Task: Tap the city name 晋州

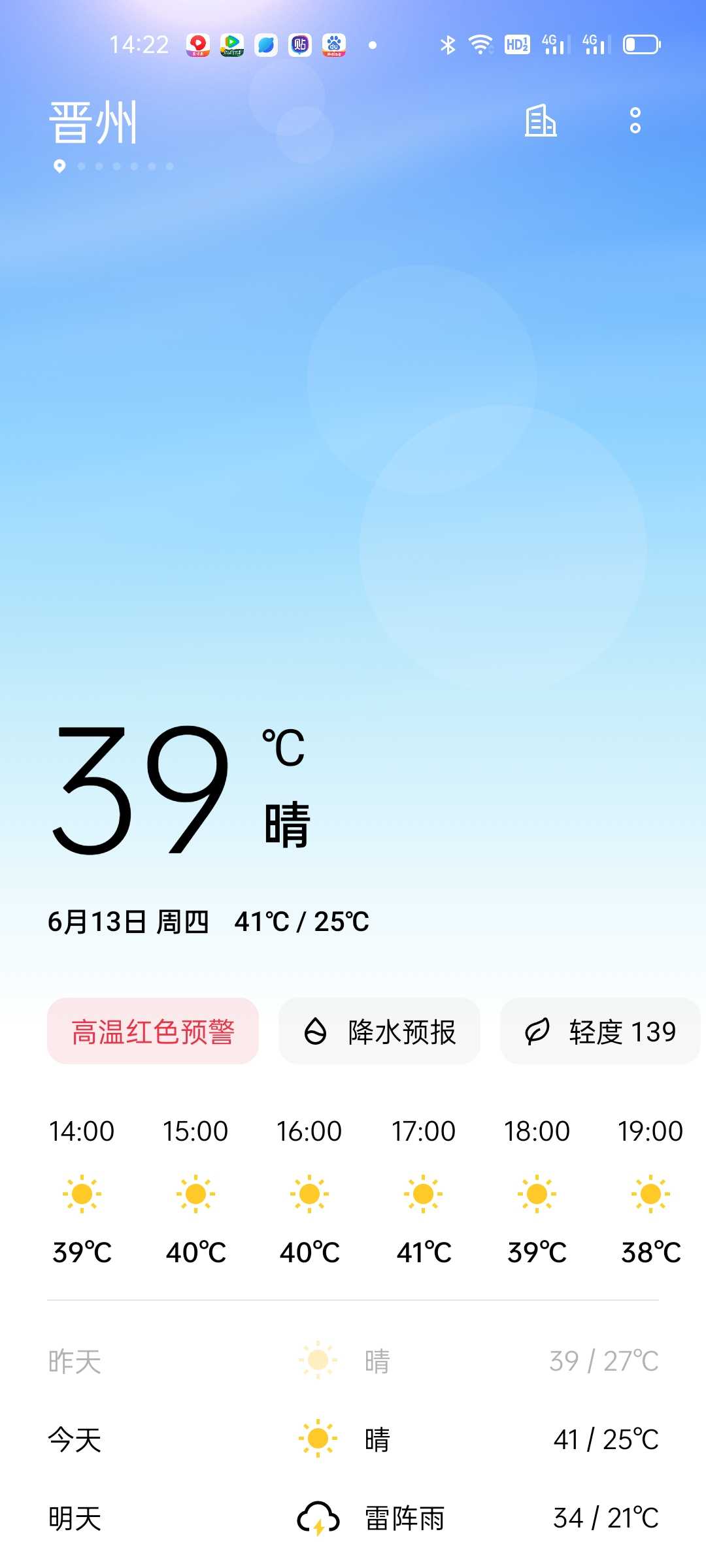Action: tap(93, 122)
